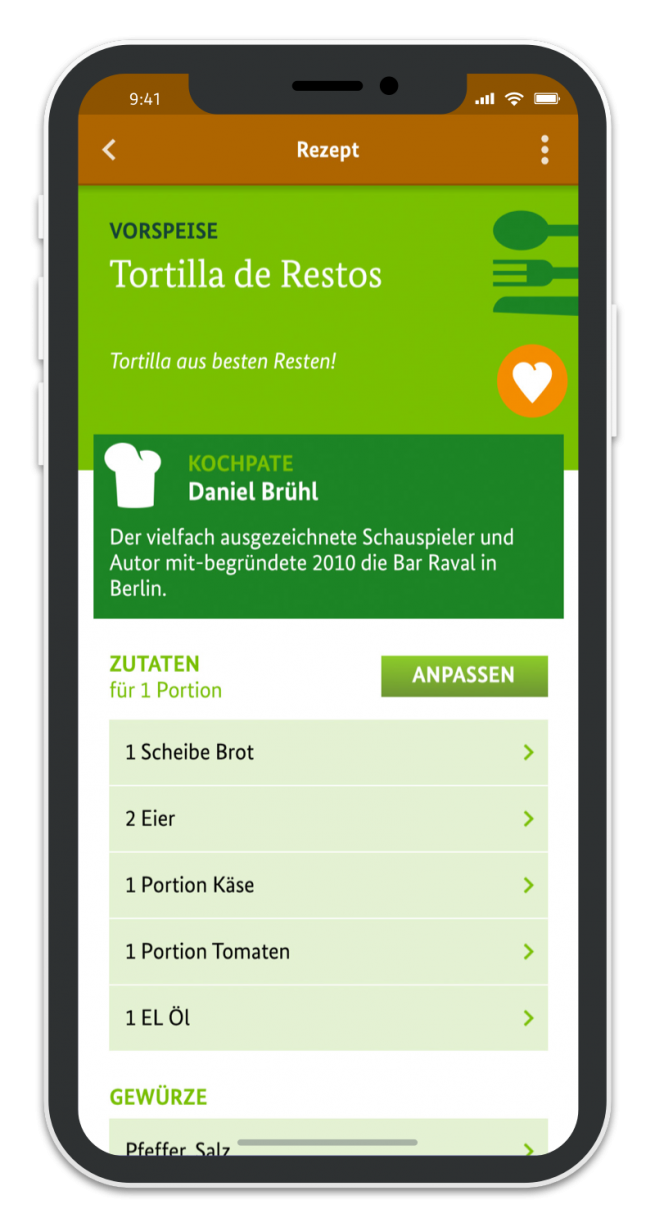View details for 1 Portion Käse
Viewport: 655px width, 1227px height.
pos(328,885)
